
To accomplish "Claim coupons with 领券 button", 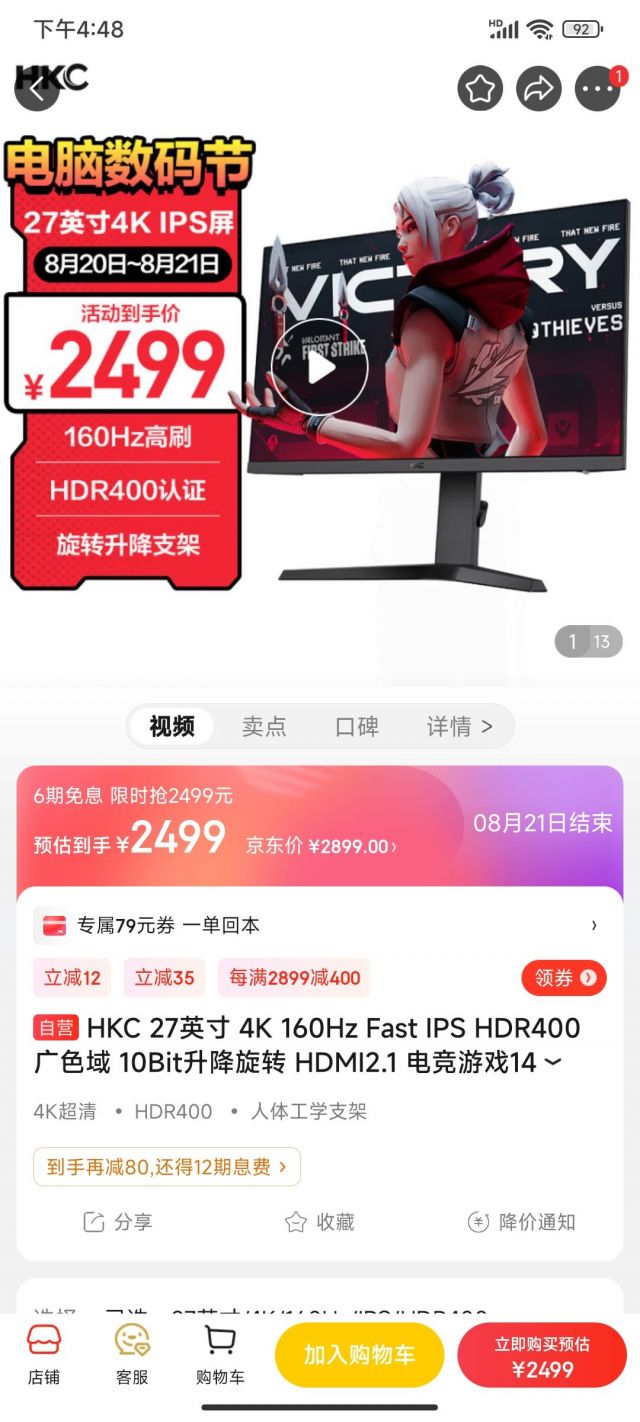I will click(564, 977).
